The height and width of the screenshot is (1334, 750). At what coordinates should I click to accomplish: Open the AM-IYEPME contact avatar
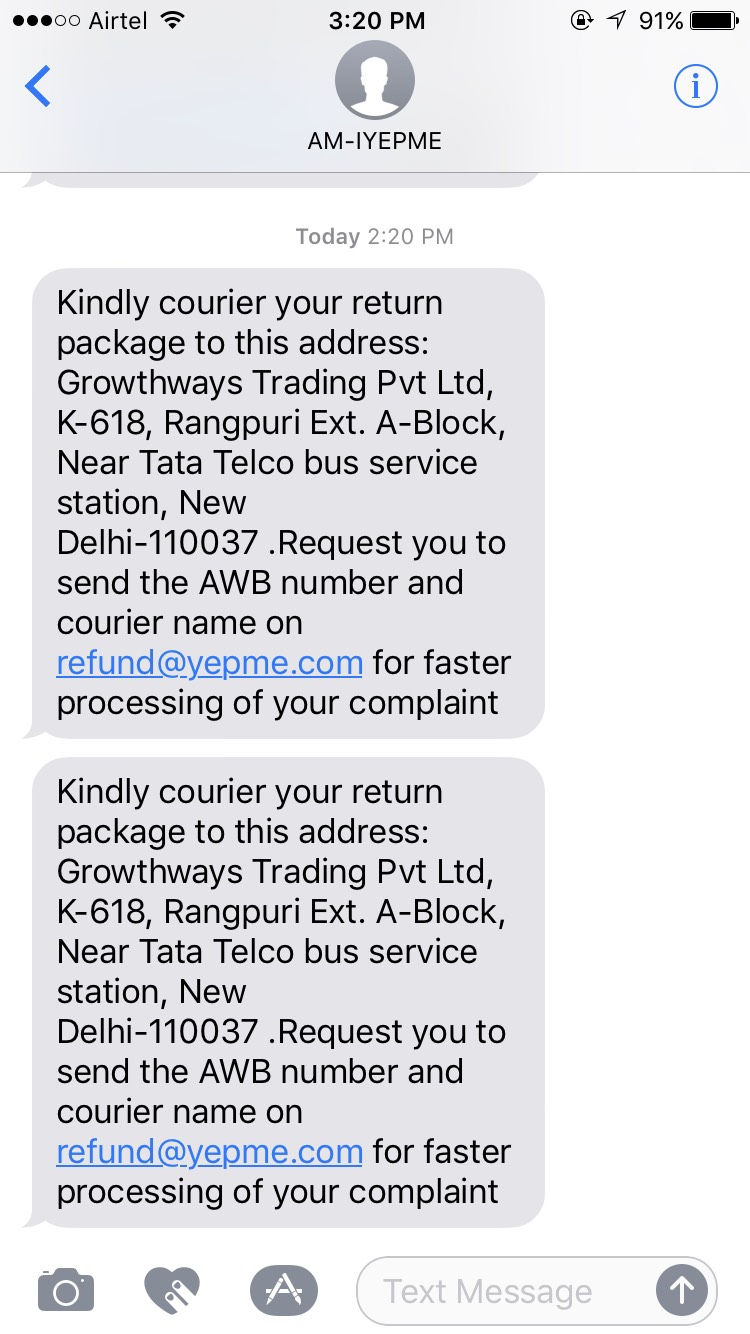[x=375, y=82]
